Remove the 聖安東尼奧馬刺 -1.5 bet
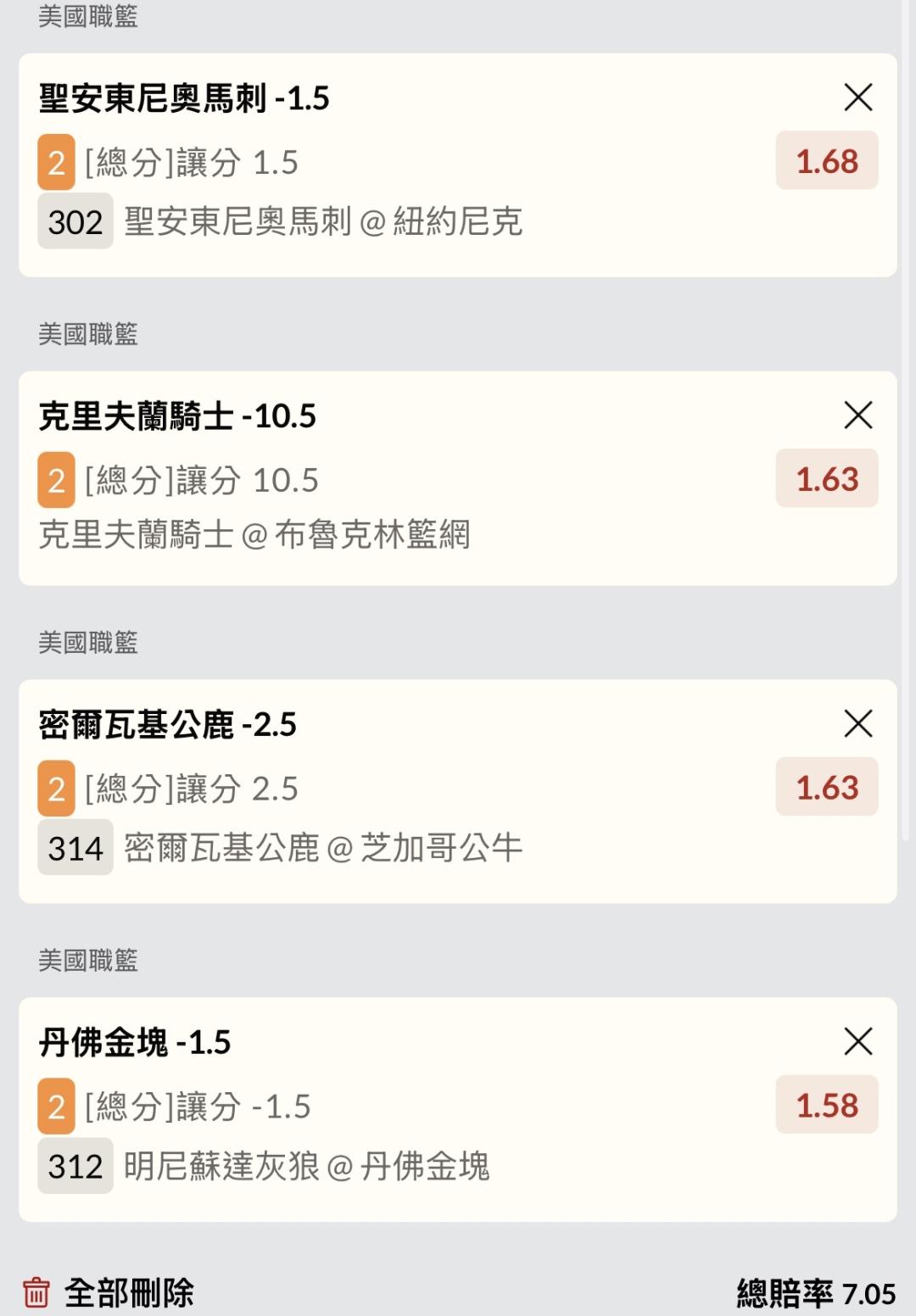 coord(858,98)
